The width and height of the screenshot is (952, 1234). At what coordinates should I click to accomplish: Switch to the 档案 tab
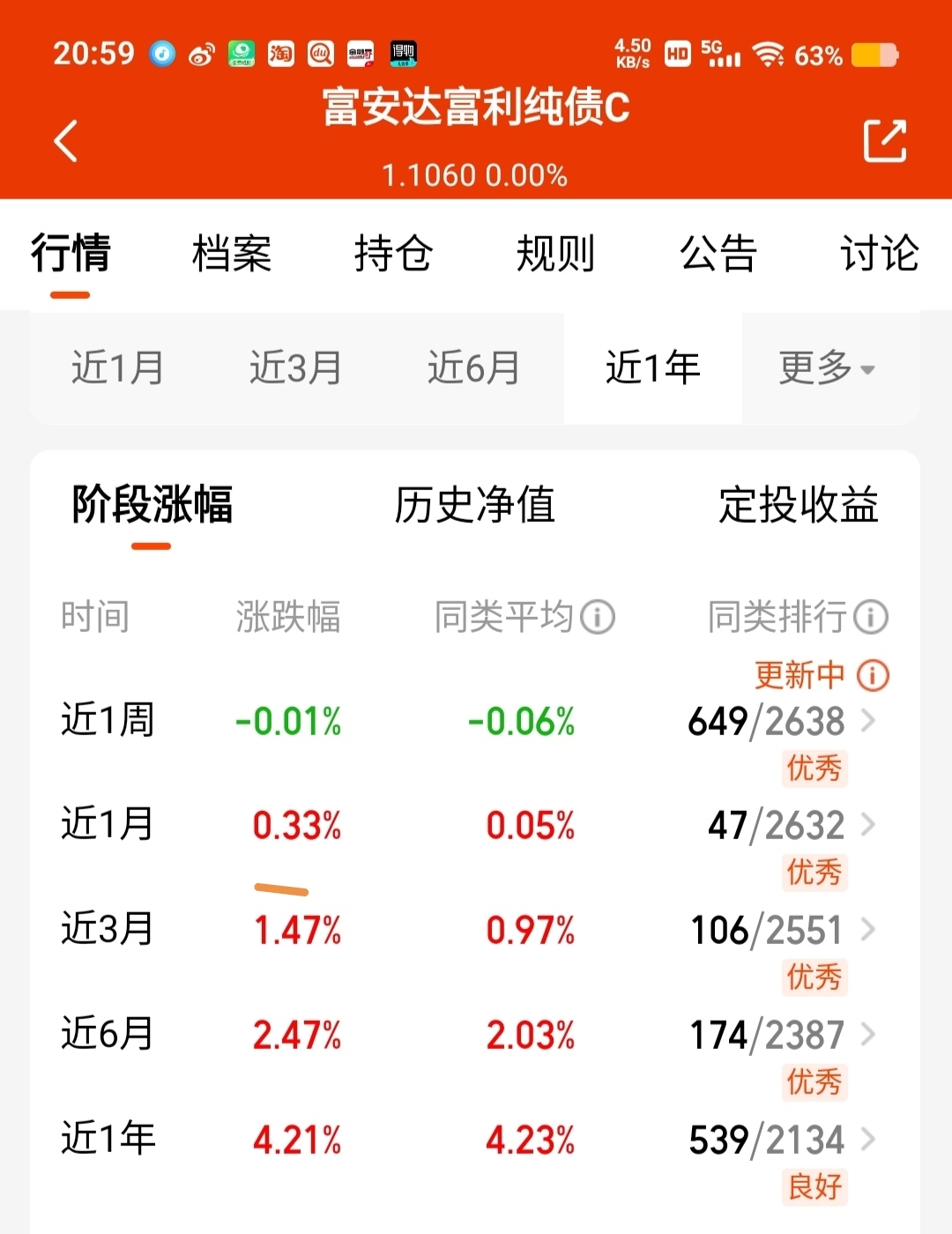(x=232, y=254)
